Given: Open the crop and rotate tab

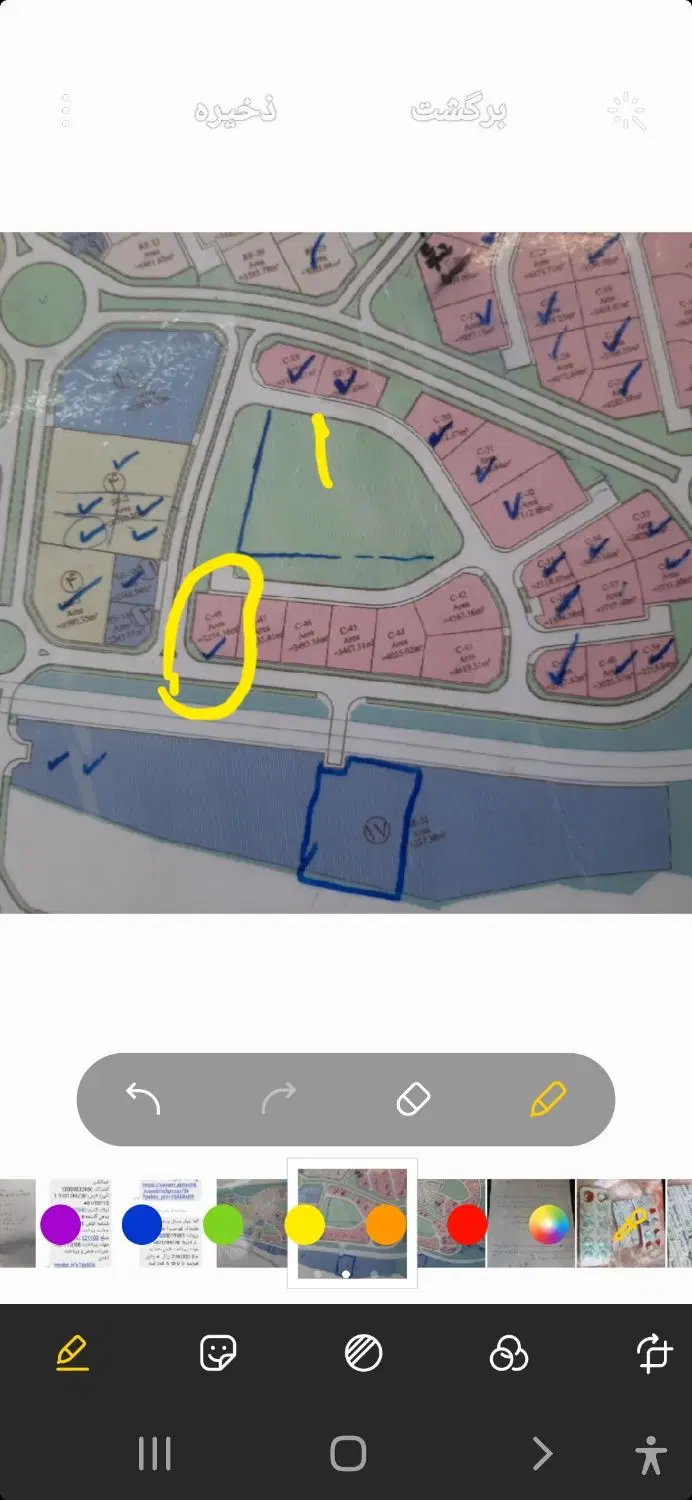Looking at the screenshot, I should tap(654, 1354).
